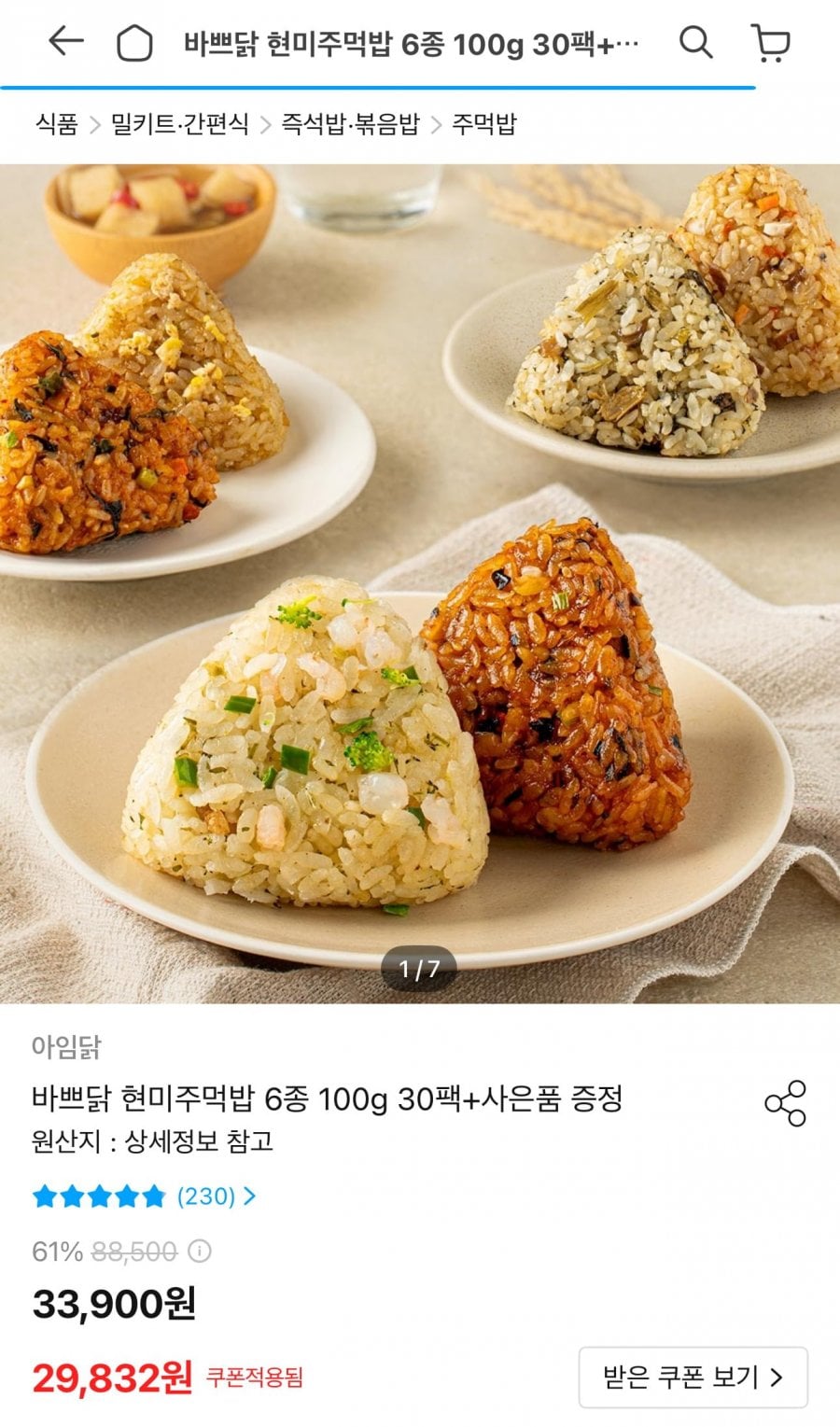Viewport: 840px width, 1427px height.
Task: Go to the 밀키트·간편식 category
Action: tap(179, 124)
